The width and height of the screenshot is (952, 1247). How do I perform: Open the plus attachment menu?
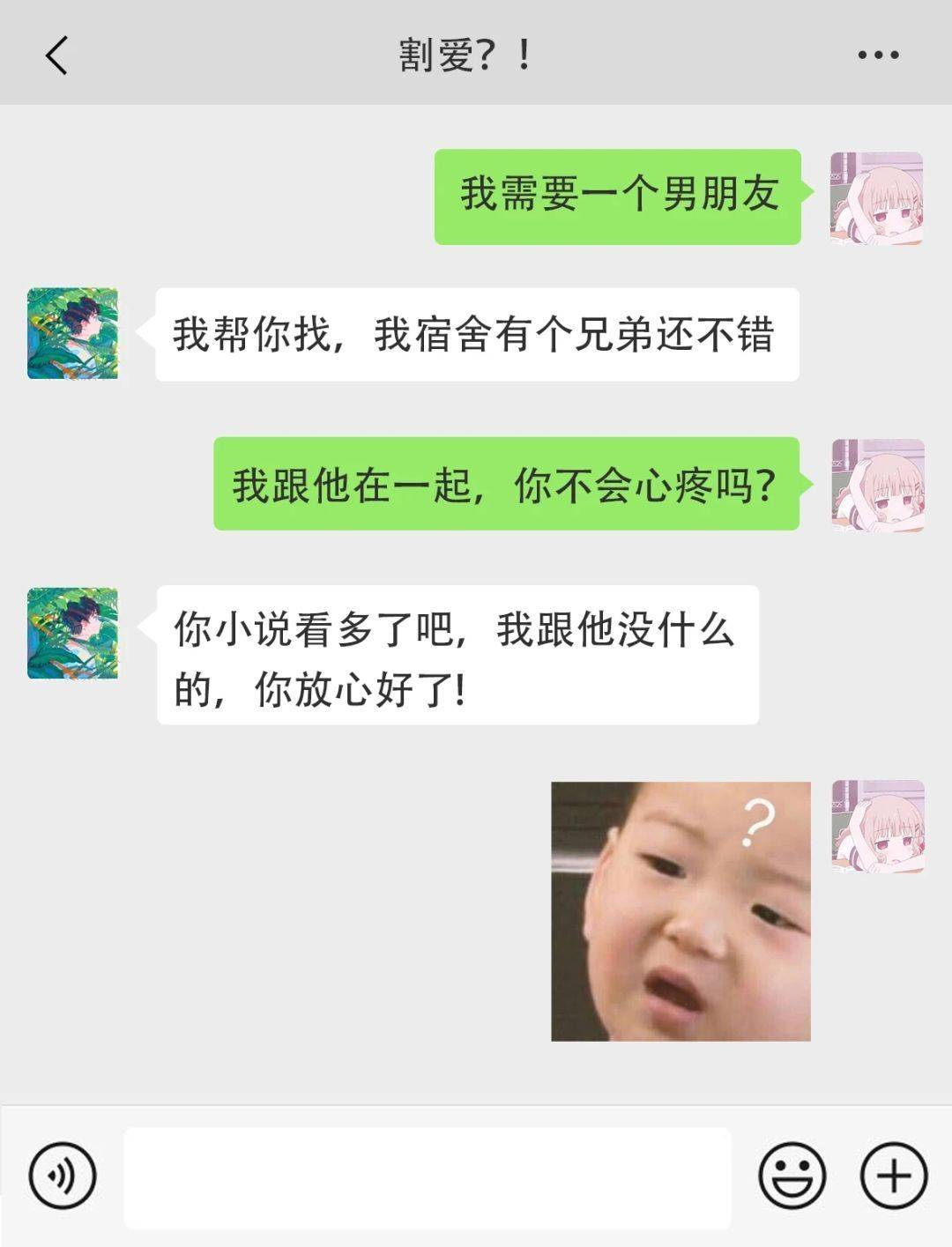[893, 1176]
